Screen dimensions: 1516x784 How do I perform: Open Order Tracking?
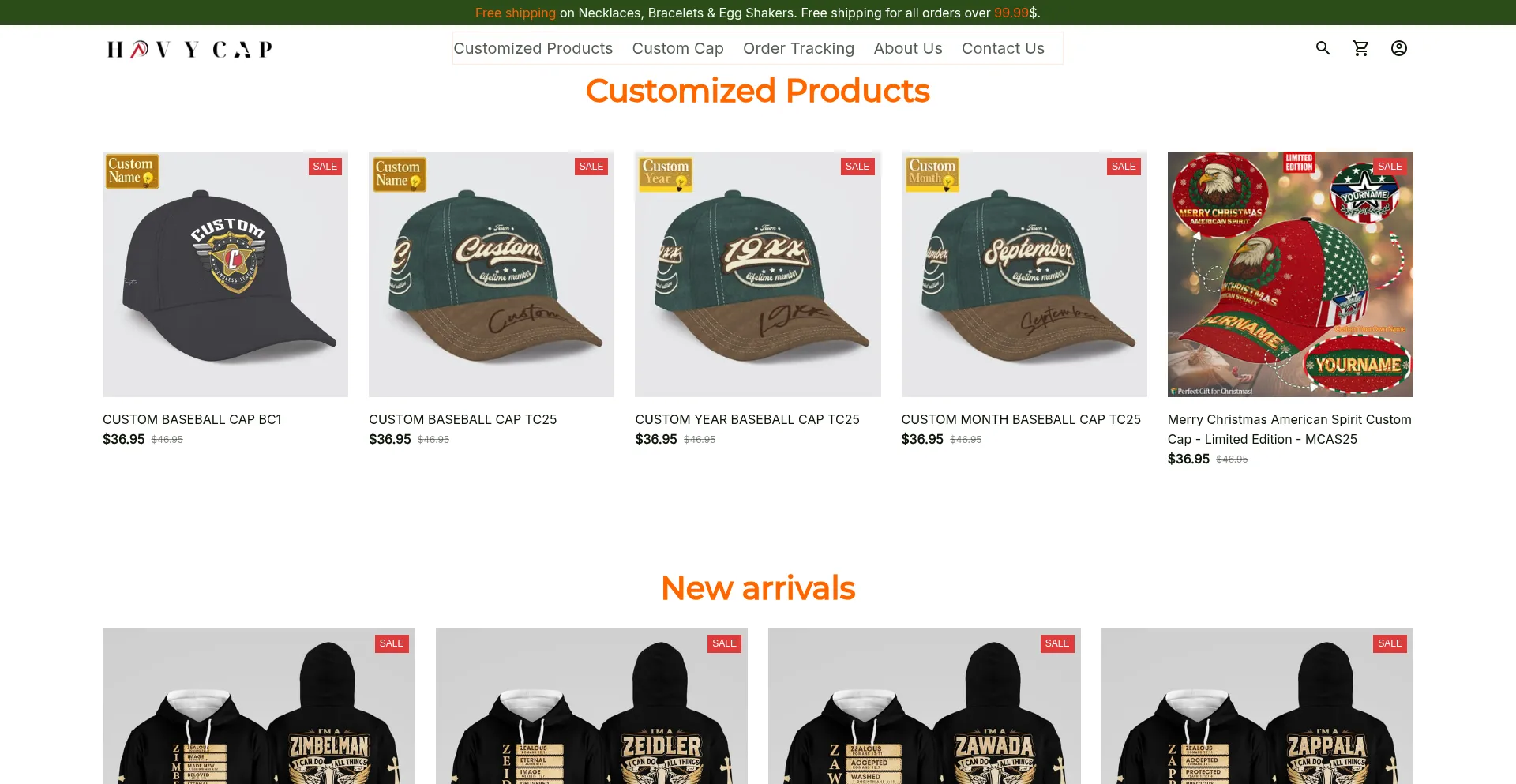(x=798, y=48)
